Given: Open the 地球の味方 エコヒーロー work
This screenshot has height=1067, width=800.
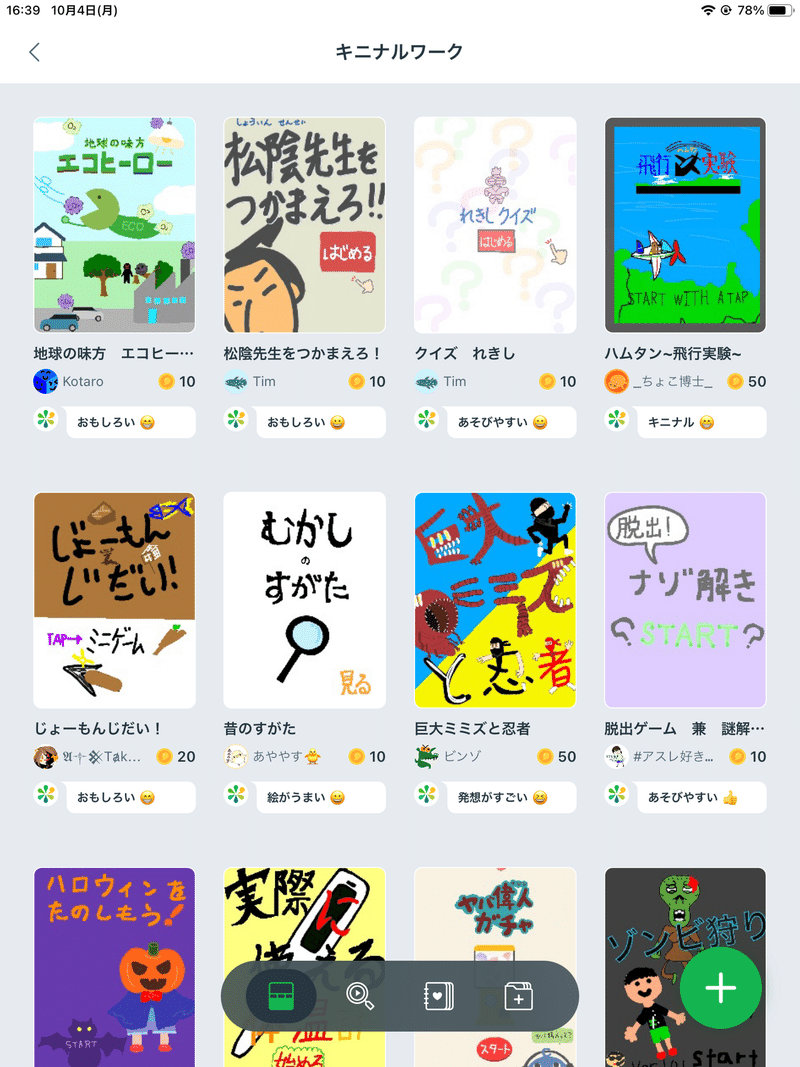Looking at the screenshot, I should [114, 225].
